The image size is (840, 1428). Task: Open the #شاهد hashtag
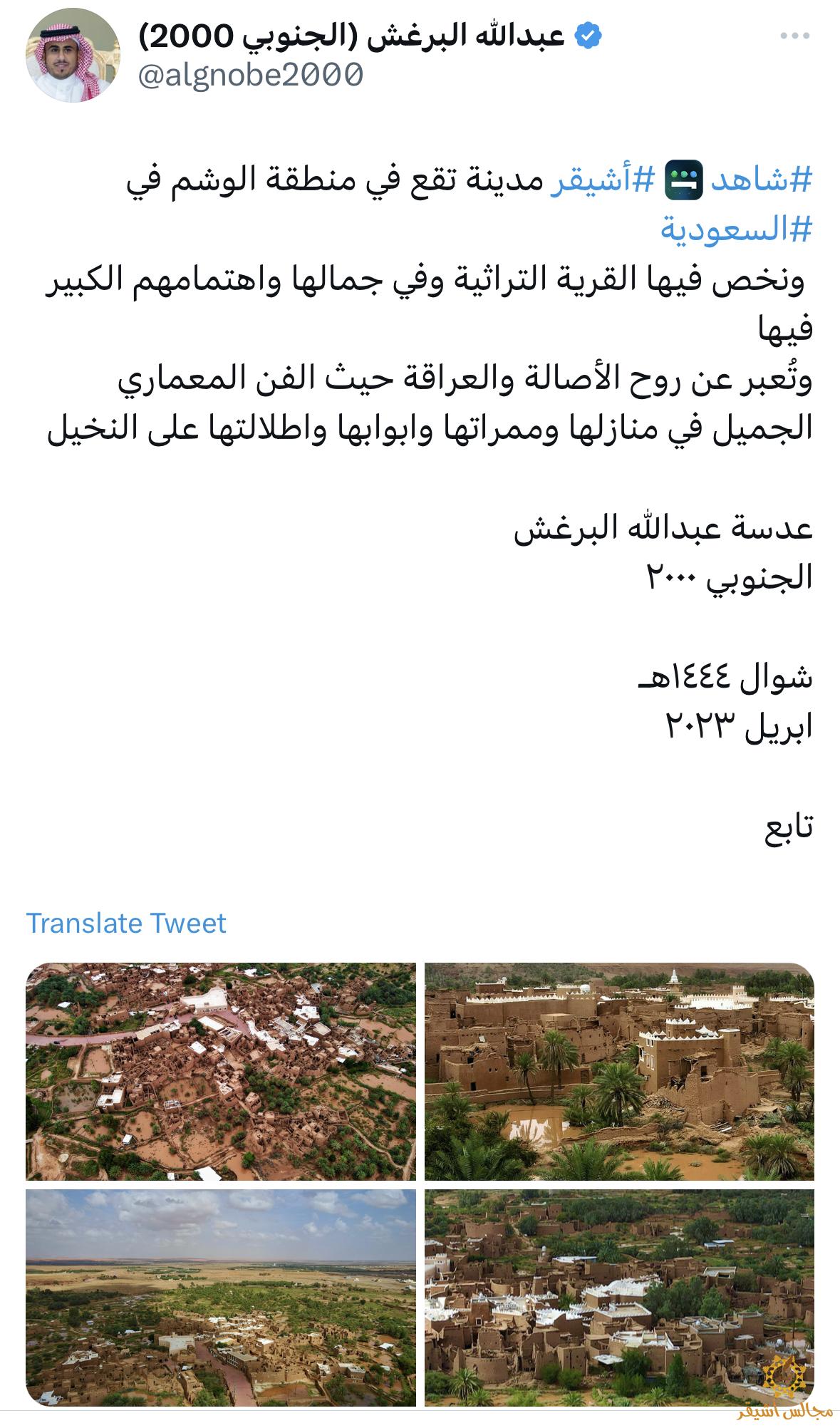(x=761, y=181)
